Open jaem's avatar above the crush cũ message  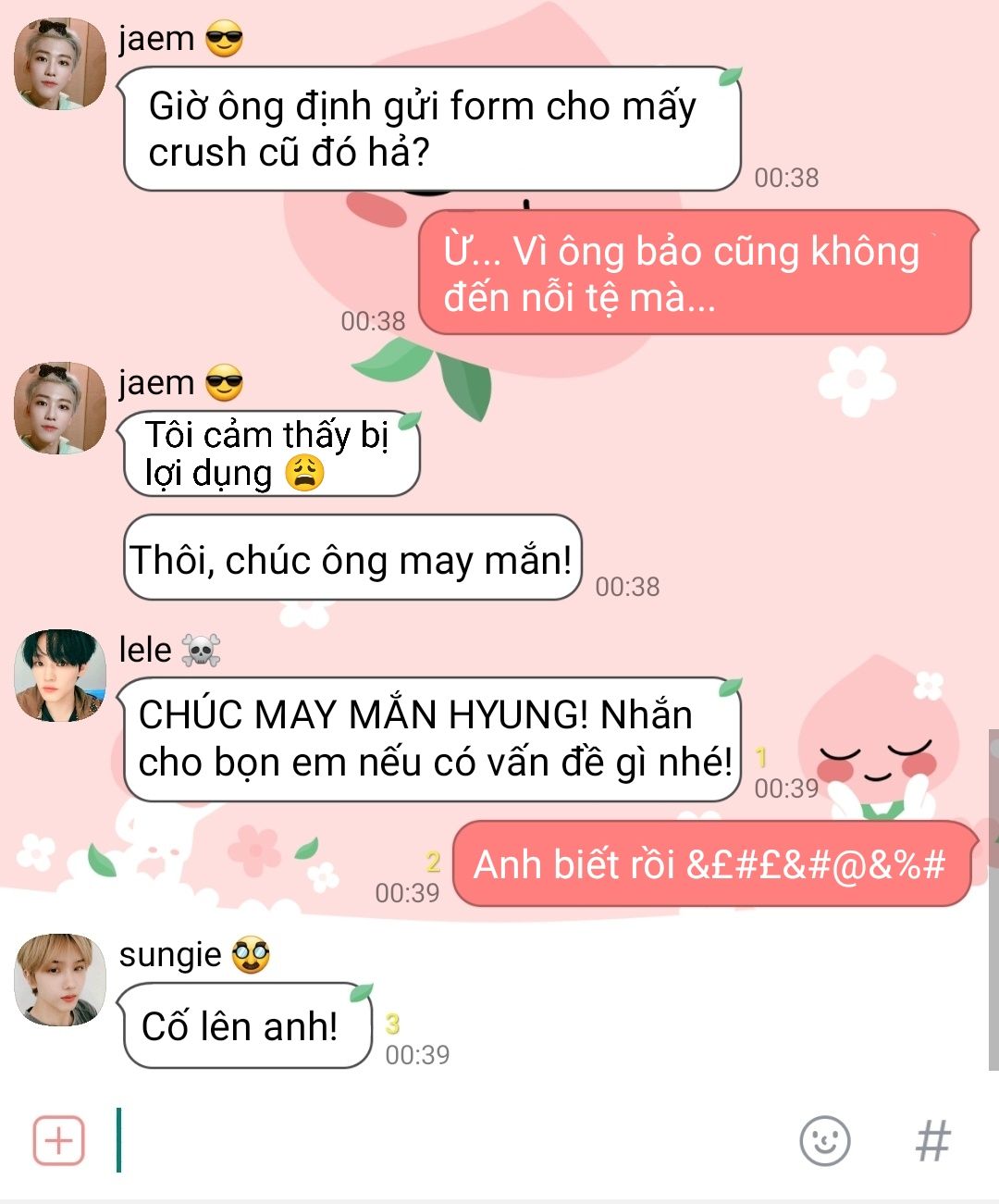[x=60, y=63]
